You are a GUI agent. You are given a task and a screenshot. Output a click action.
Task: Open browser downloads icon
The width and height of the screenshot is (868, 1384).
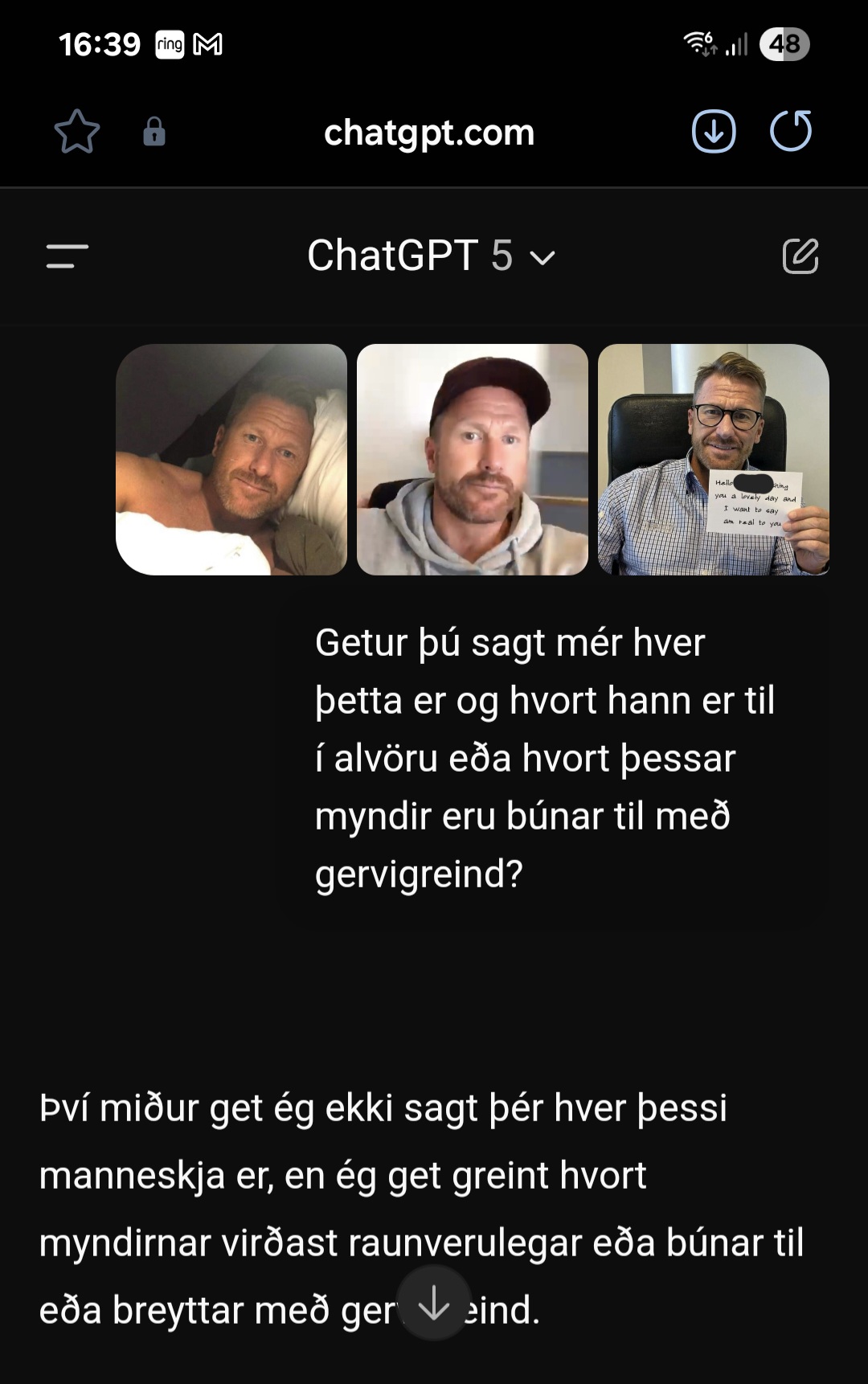coord(713,131)
